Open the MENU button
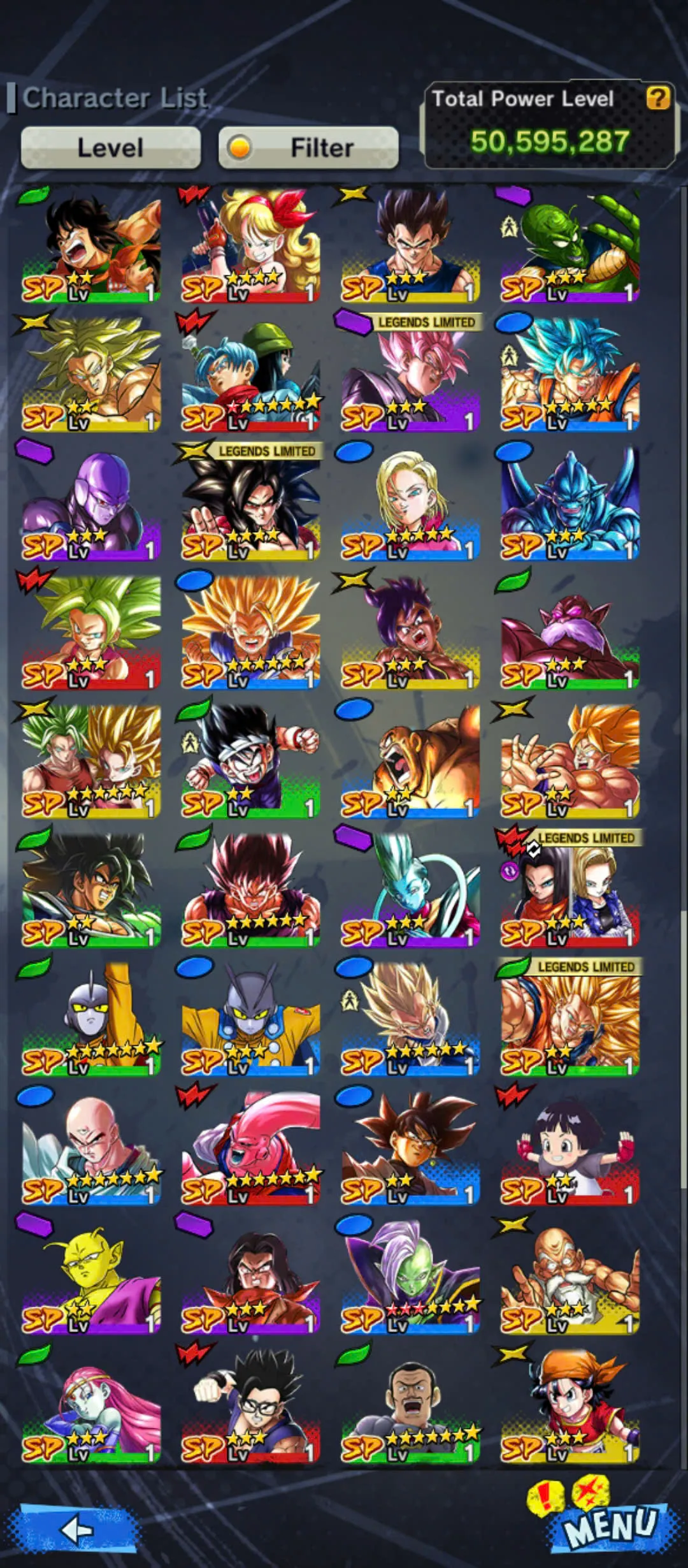 610,1525
